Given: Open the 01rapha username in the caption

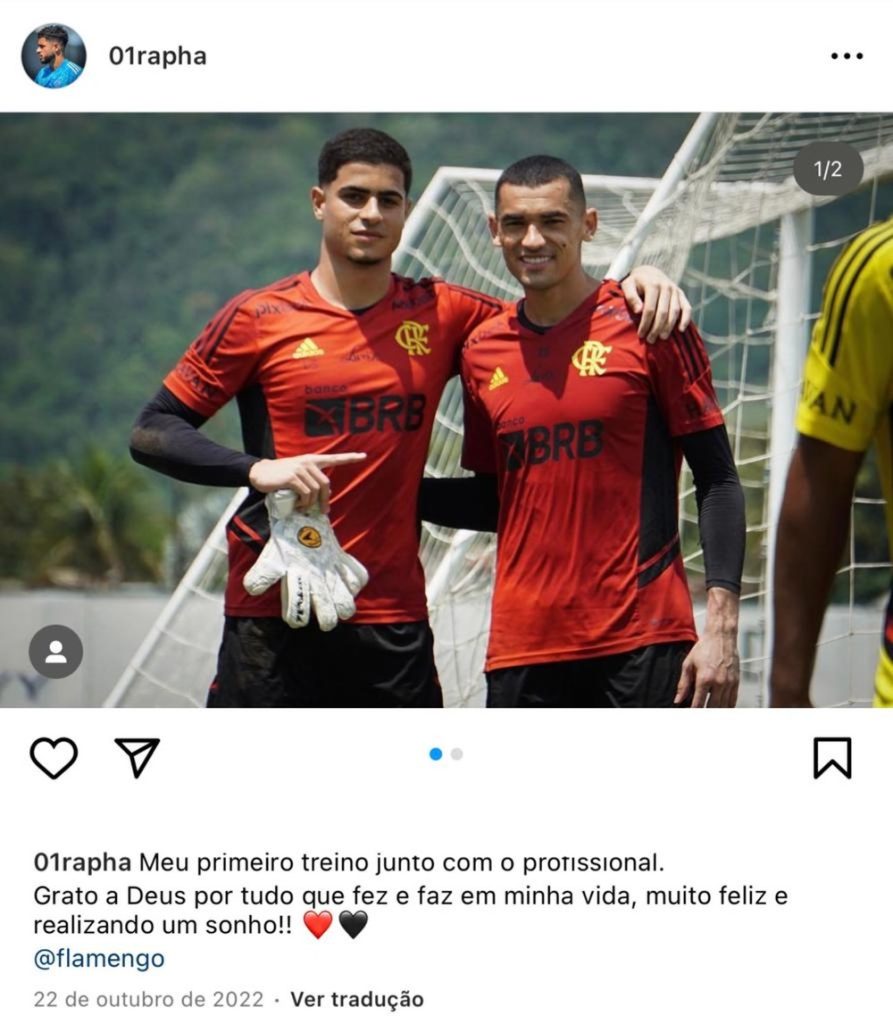Looking at the screenshot, I should (82, 862).
